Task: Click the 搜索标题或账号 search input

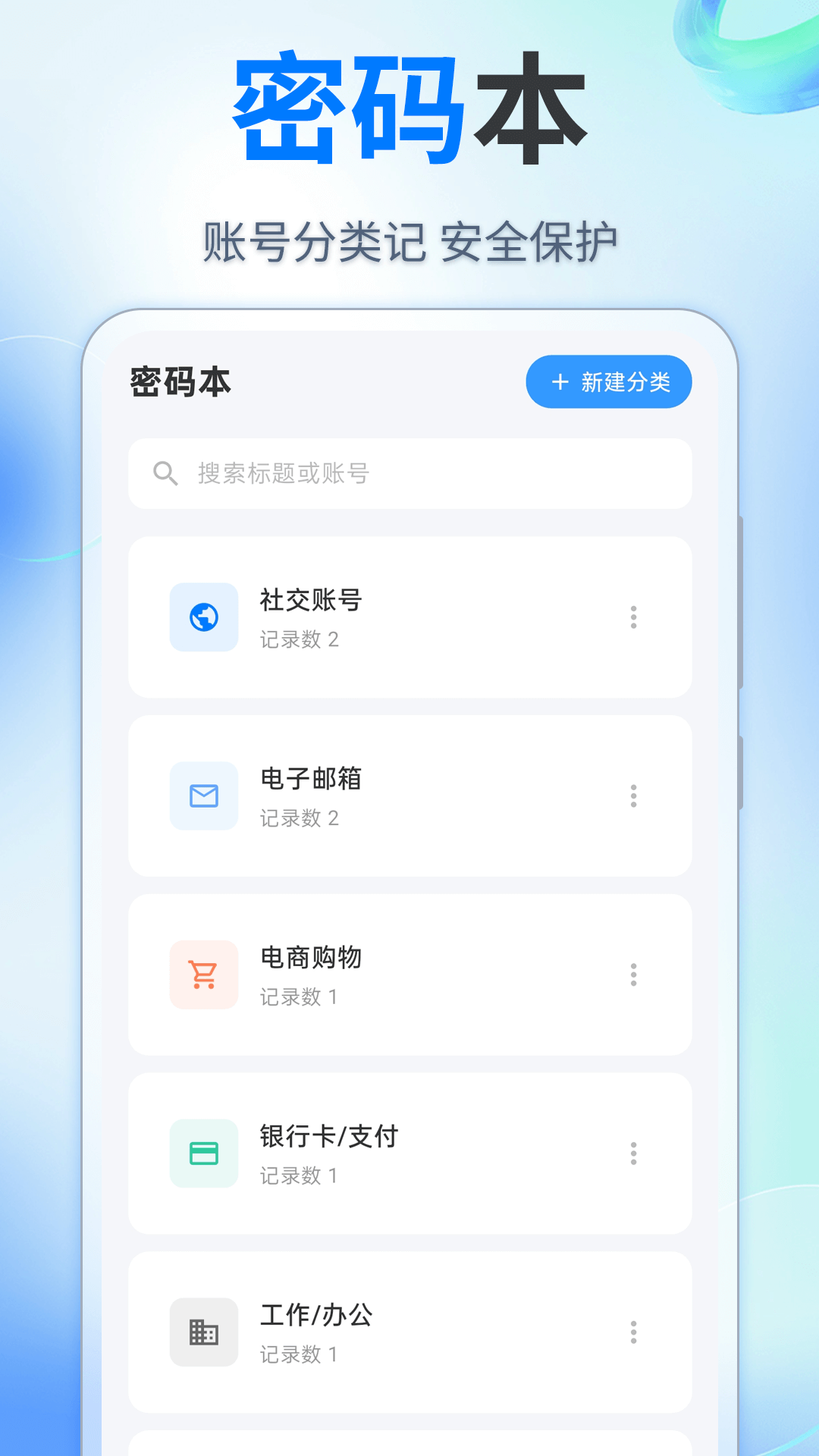Action: [x=409, y=473]
